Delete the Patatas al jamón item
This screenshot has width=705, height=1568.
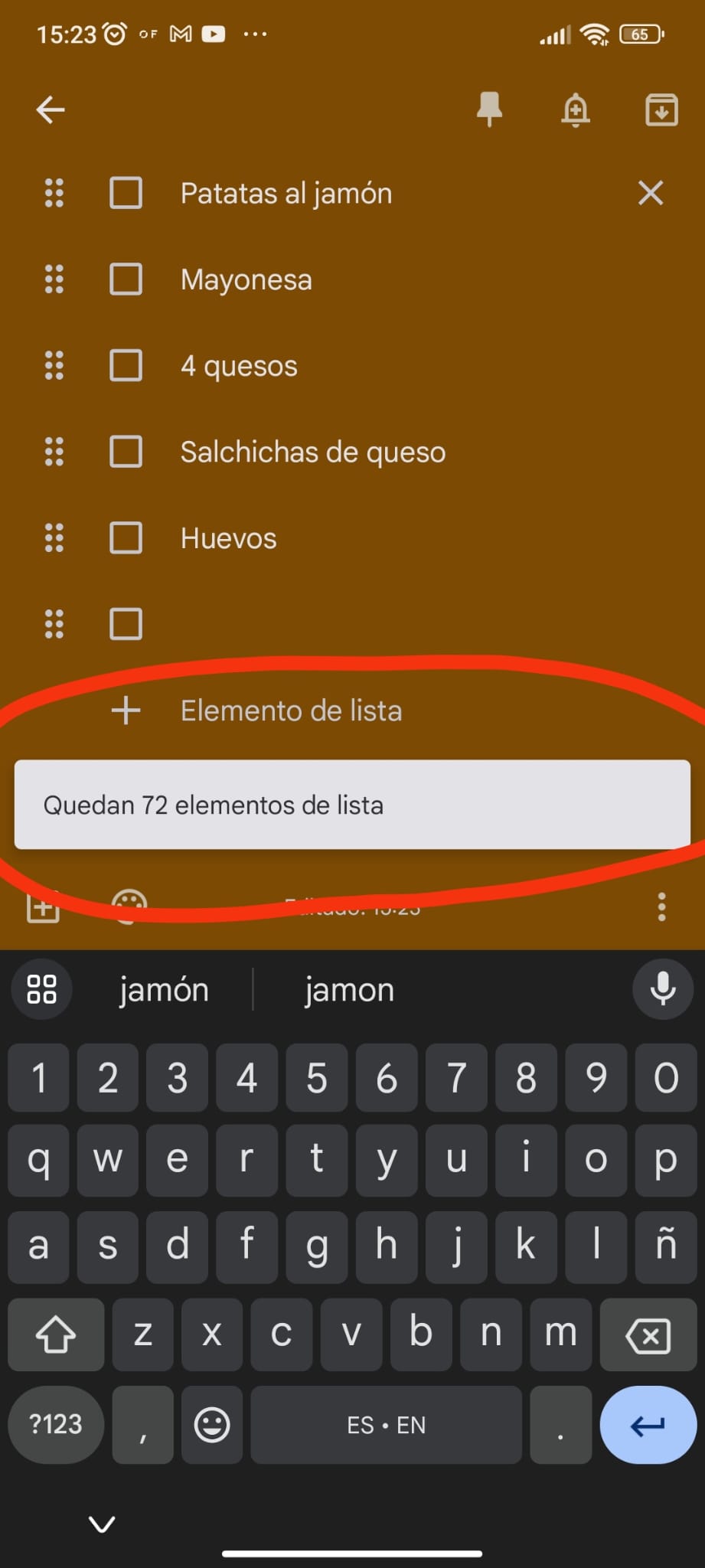point(651,193)
